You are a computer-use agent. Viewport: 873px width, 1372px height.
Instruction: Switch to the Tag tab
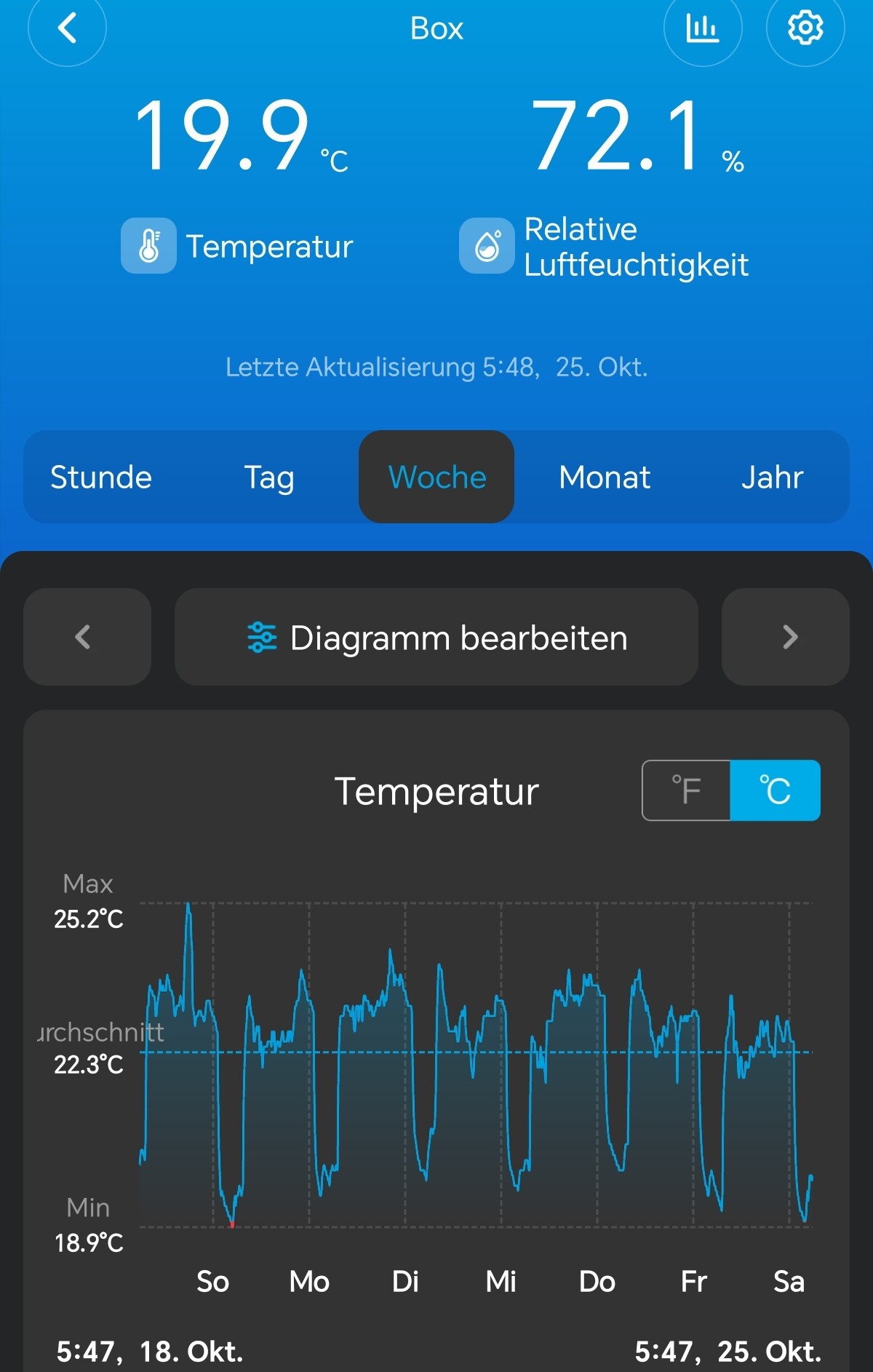pos(269,477)
